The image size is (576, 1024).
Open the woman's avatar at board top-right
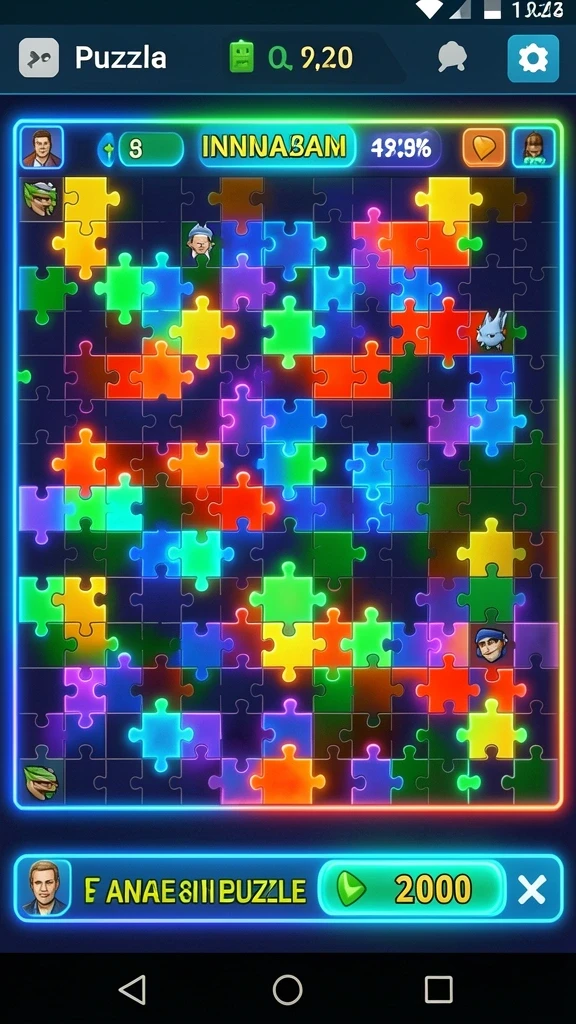tap(534, 148)
